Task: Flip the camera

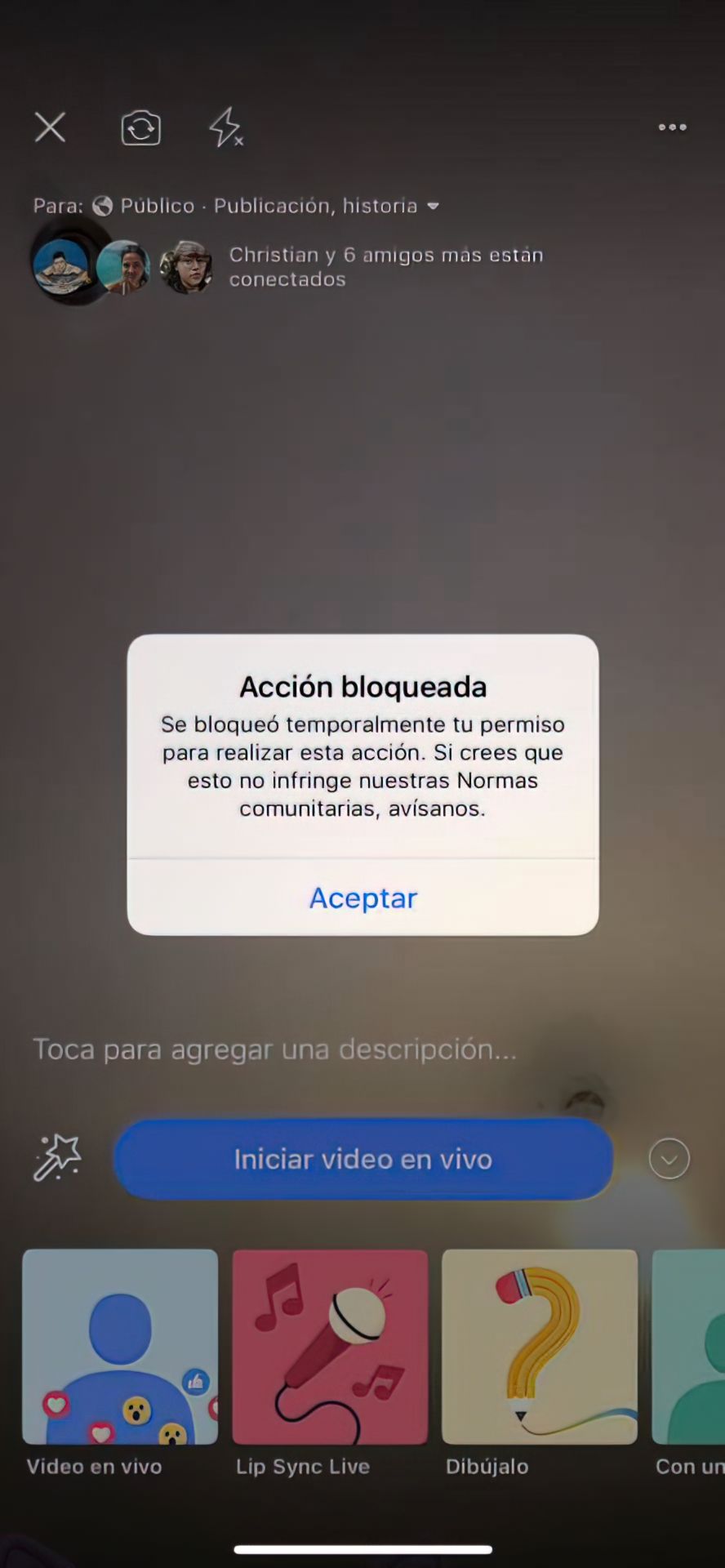Action: [140, 128]
